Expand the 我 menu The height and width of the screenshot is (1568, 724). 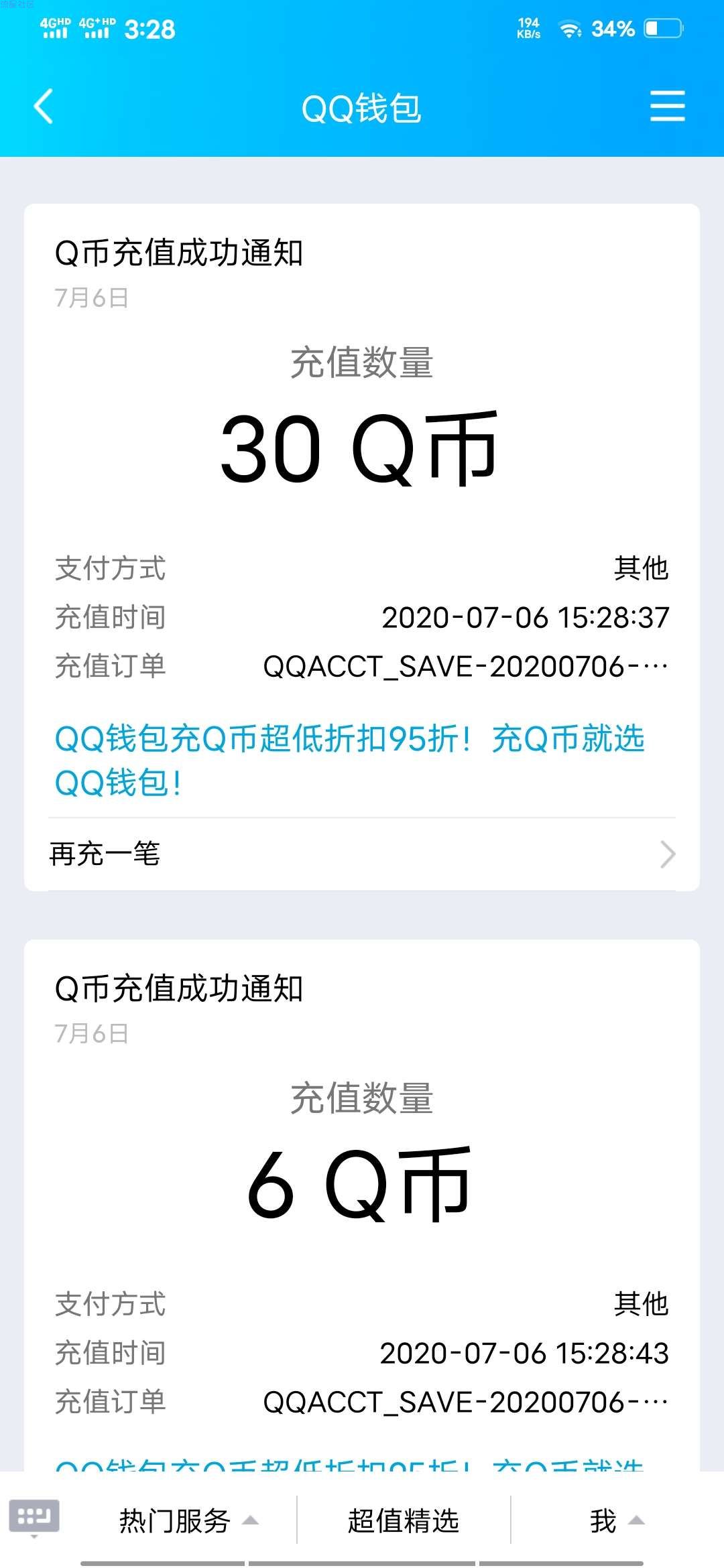(x=617, y=1520)
